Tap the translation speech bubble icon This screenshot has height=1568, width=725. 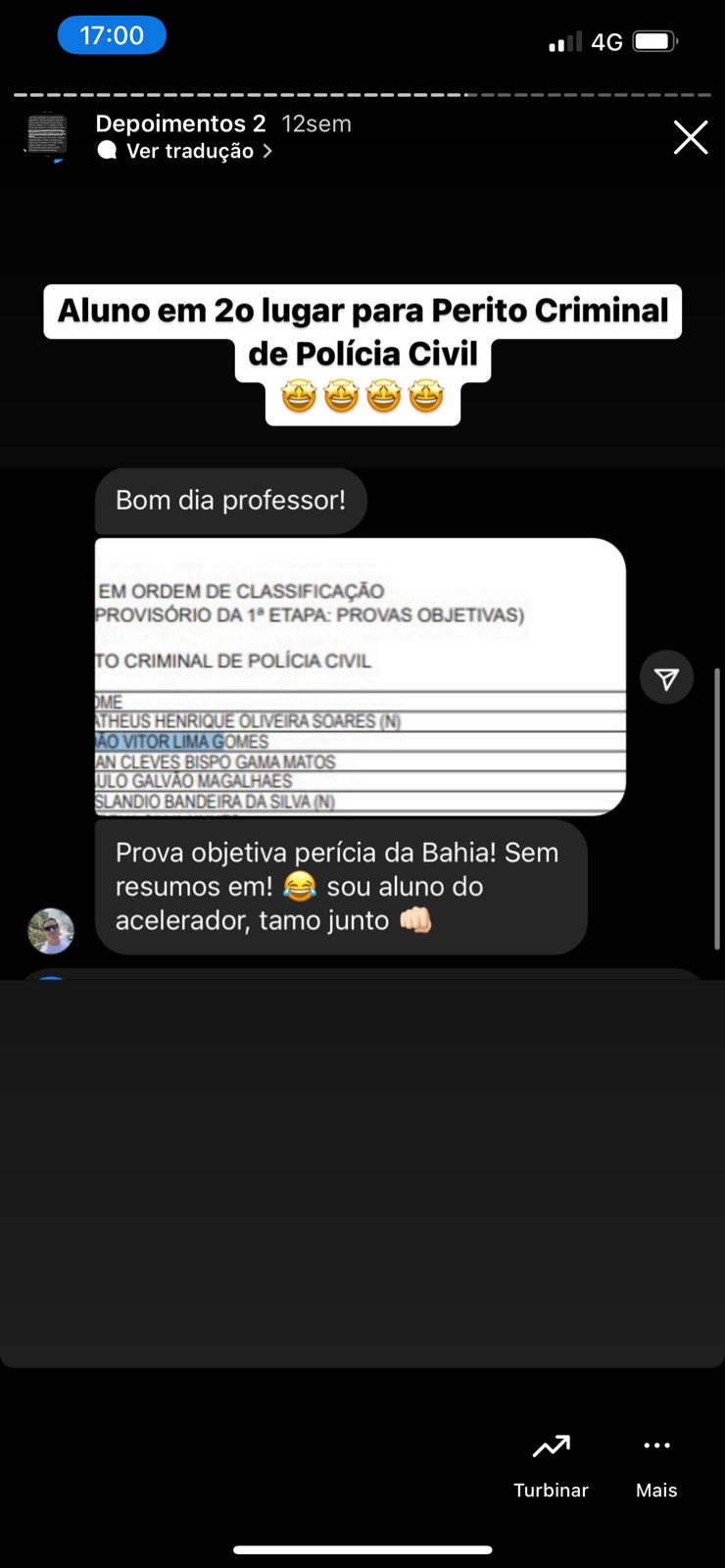click(108, 150)
